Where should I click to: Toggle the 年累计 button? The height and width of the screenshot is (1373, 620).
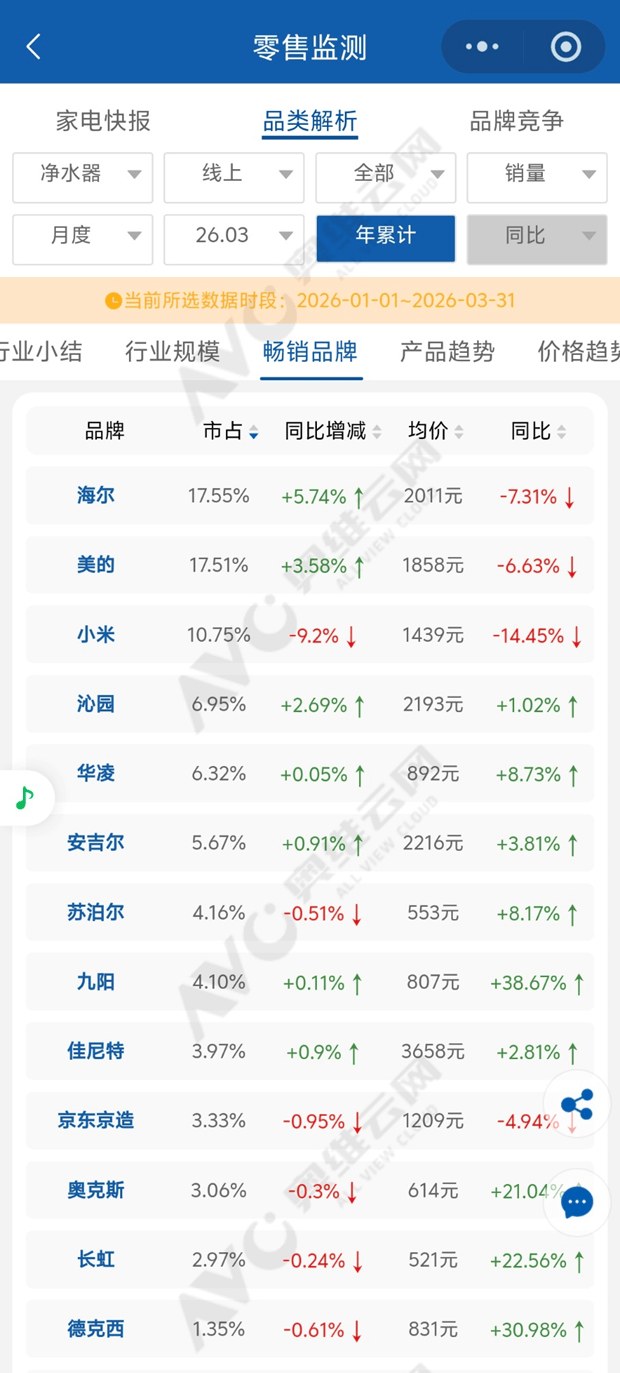coord(386,237)
